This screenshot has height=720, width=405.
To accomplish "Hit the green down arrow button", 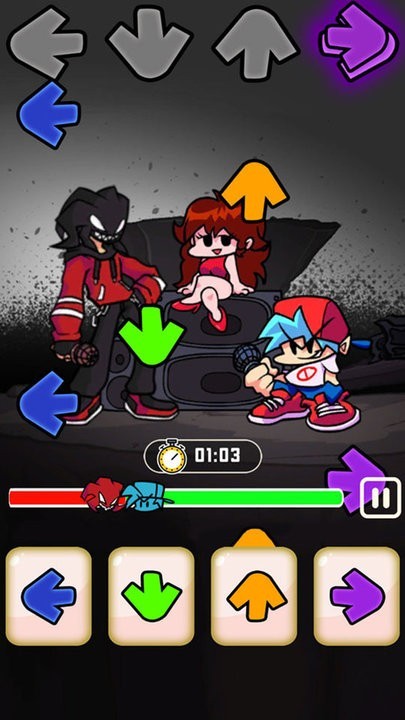I will (x=152, y=596).
